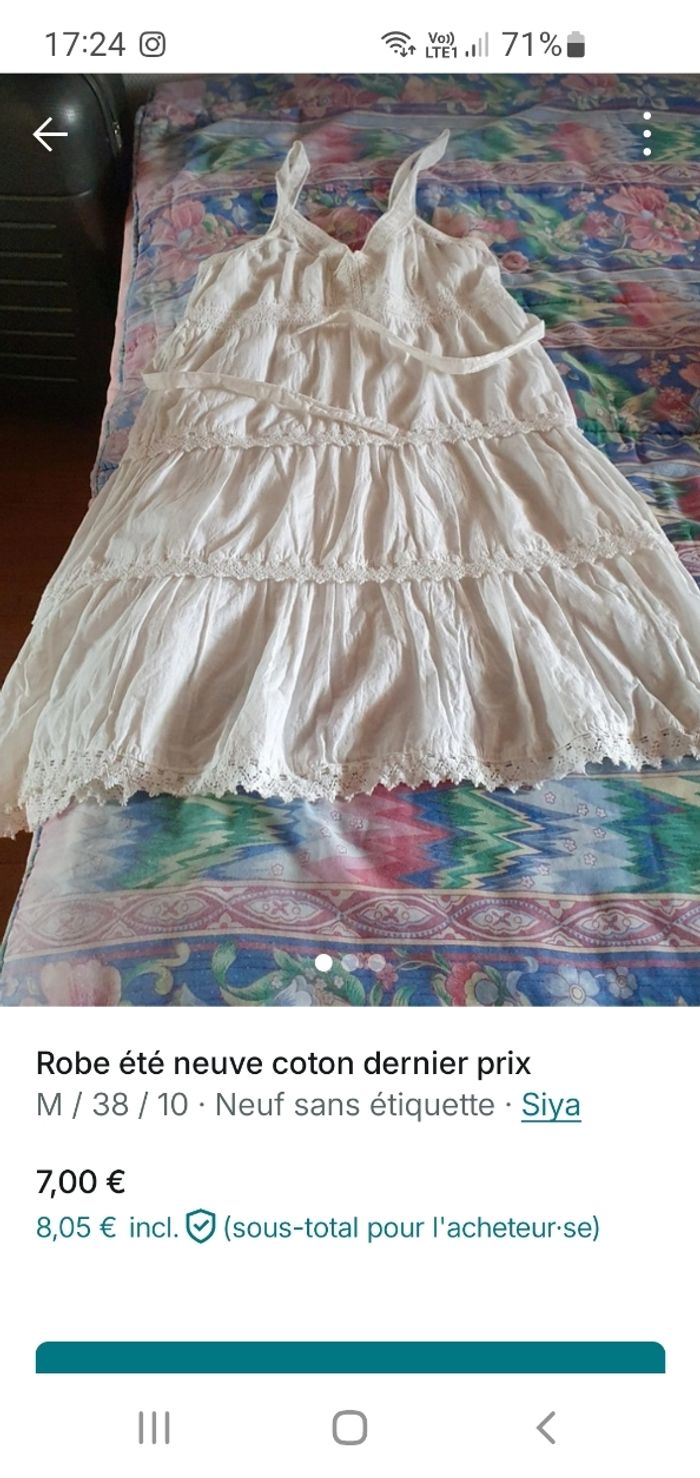Tap the teal button below the price
The height and width of the screenshot is (1478, 700).
[350, 1357]
